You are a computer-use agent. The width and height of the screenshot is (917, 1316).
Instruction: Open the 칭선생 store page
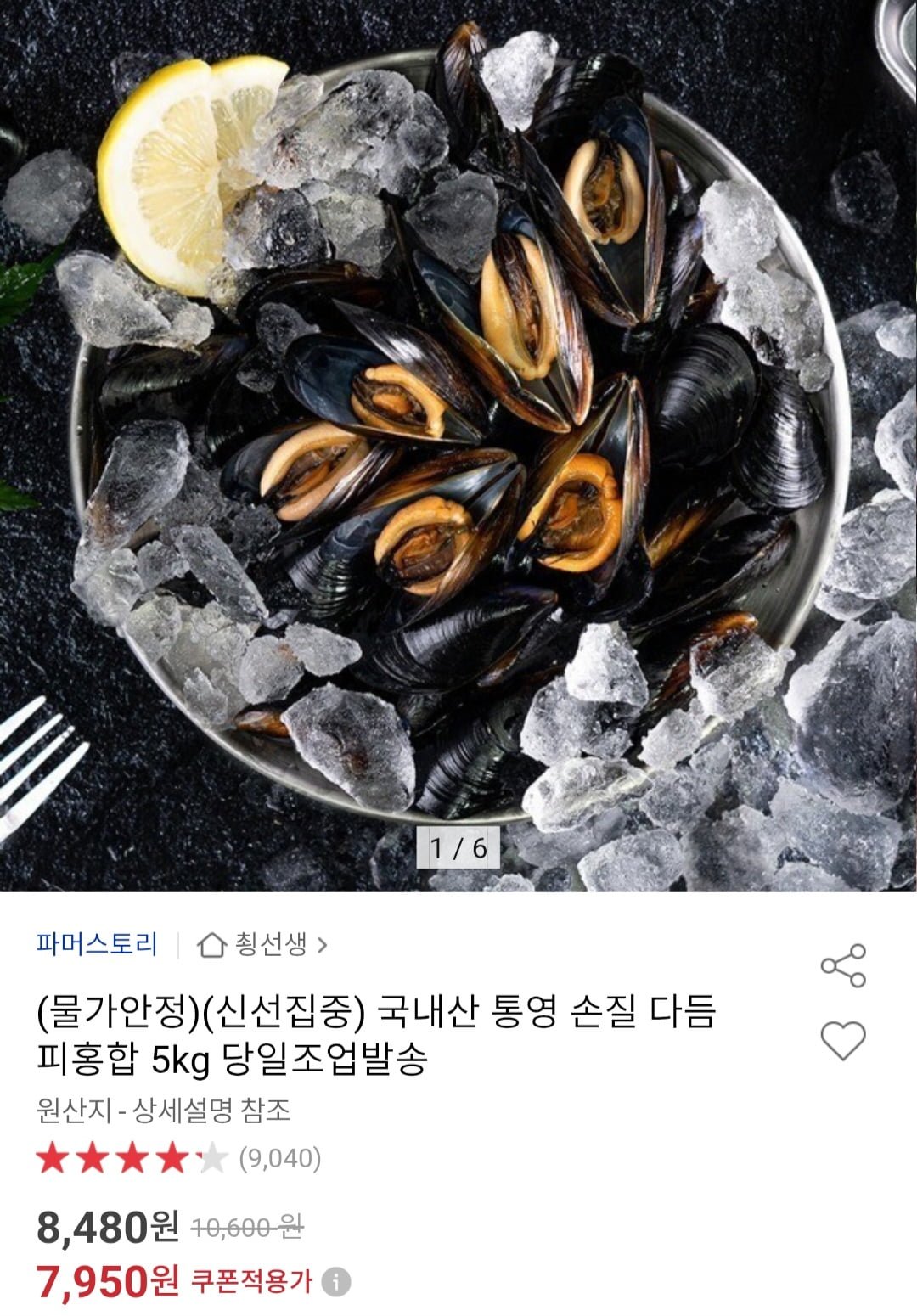tap(262, 944)
